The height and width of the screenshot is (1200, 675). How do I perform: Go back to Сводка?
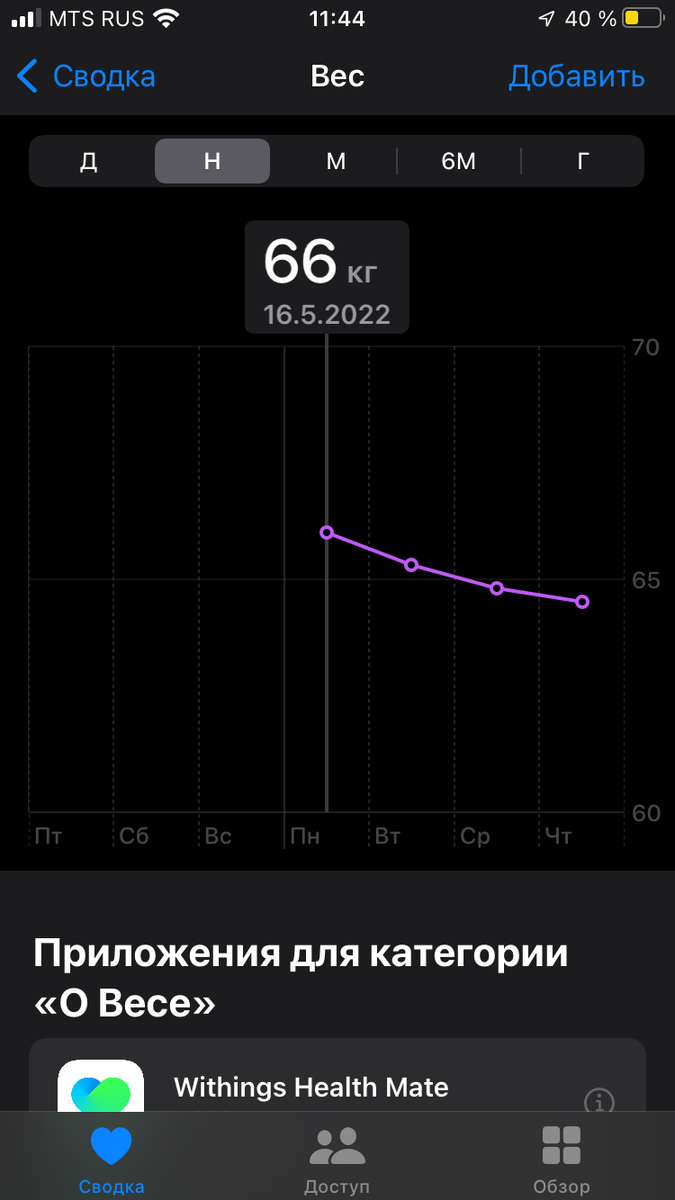(x=87, y=77)
